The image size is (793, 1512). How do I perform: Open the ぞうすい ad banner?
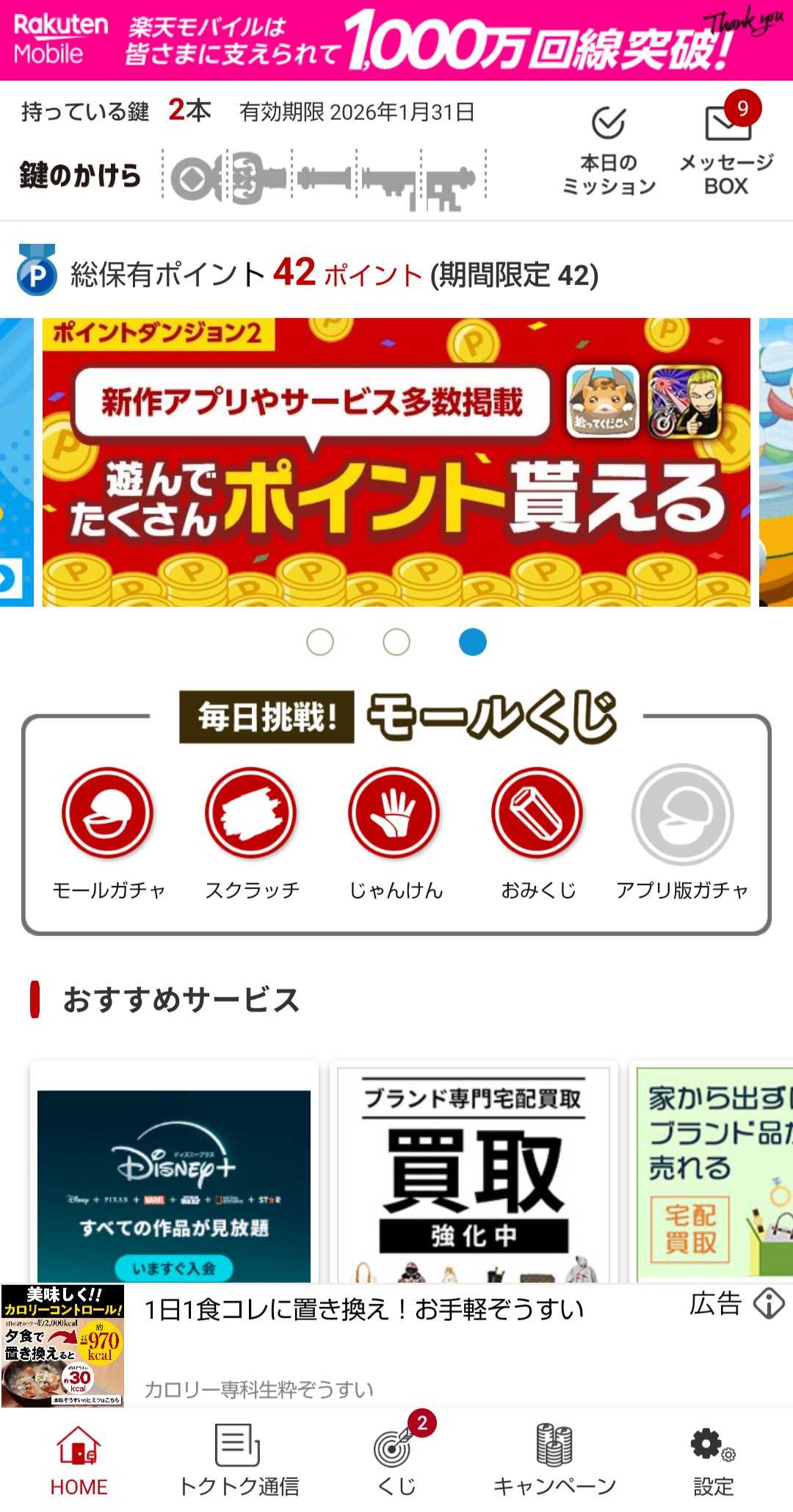click(367, 1346)
